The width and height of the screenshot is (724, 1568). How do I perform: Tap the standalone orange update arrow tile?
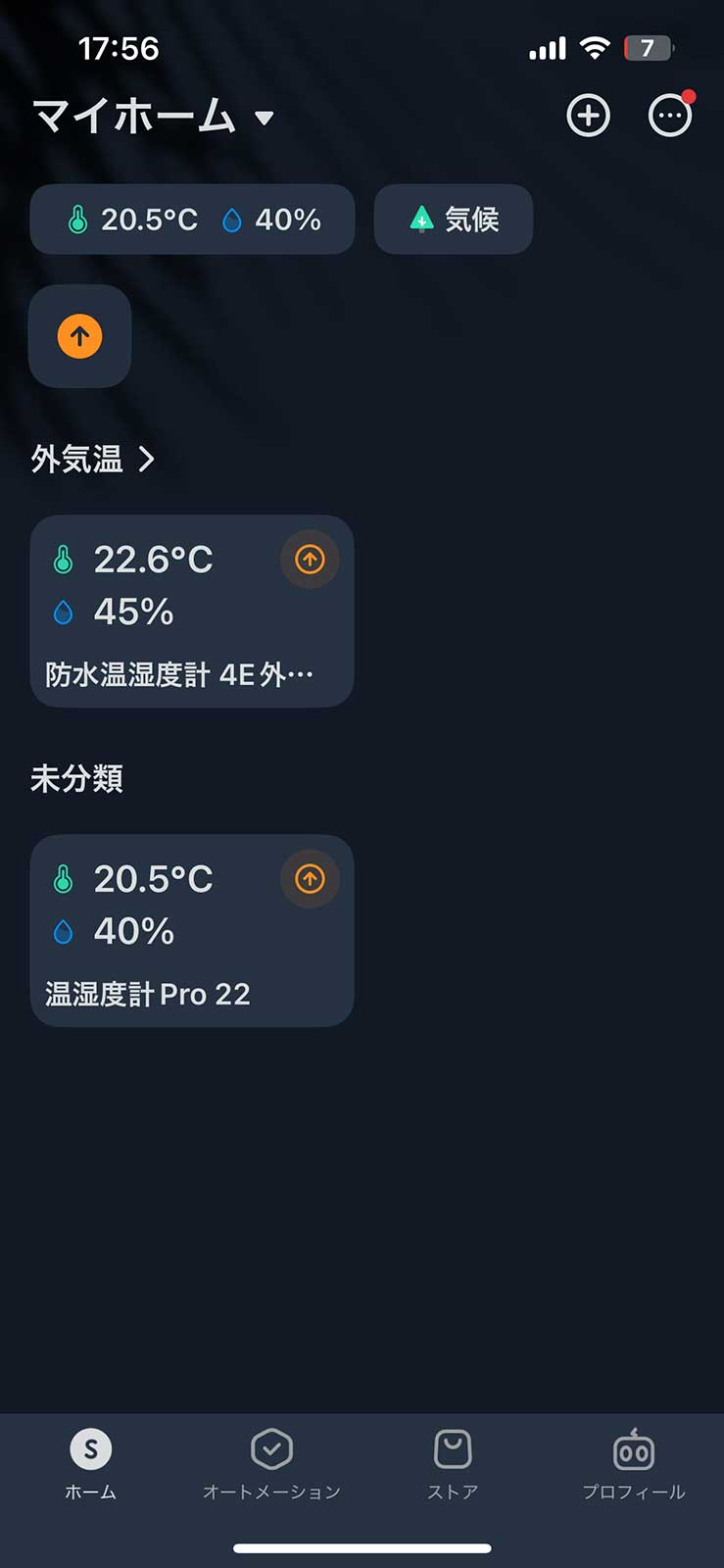pos(80,336)
